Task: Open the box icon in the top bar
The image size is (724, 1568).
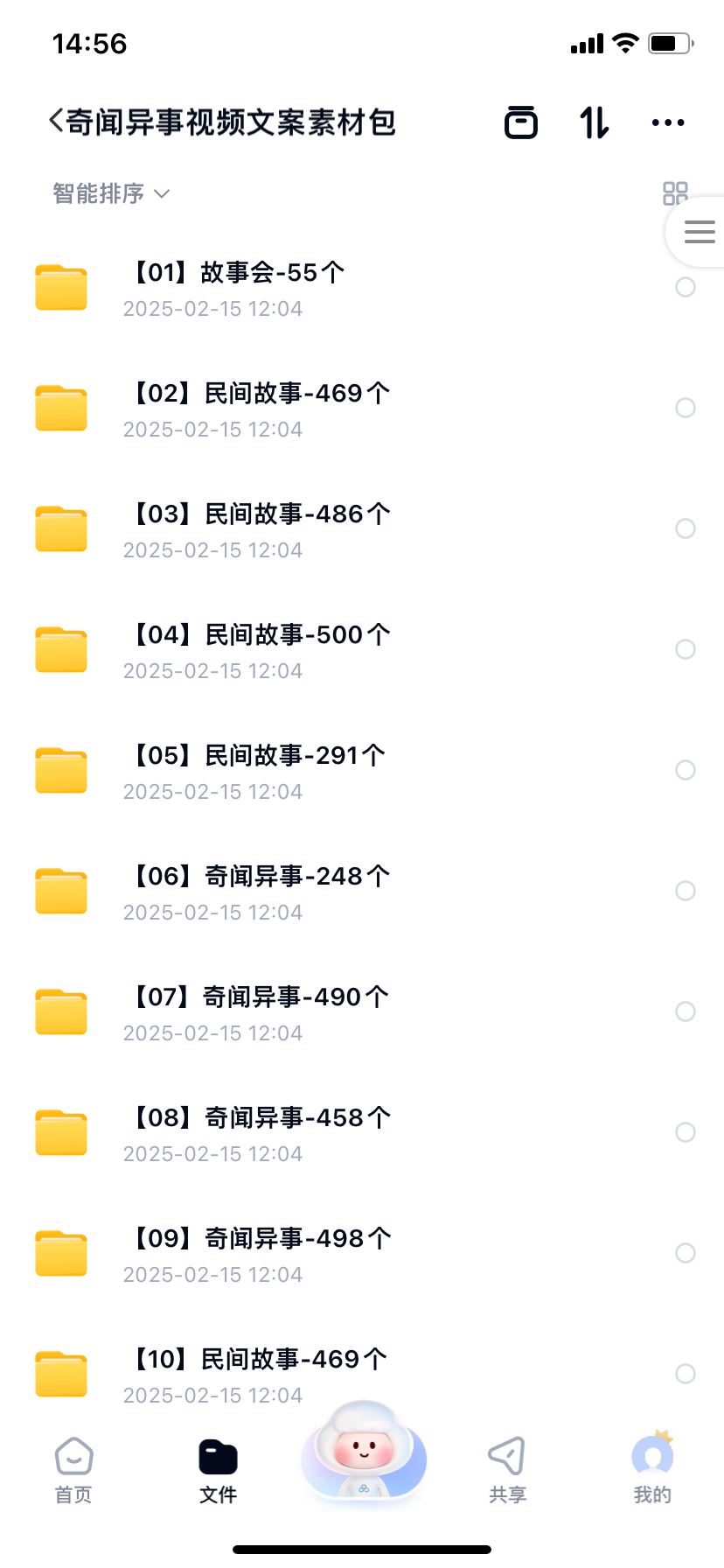Action: tap(521, 122)
